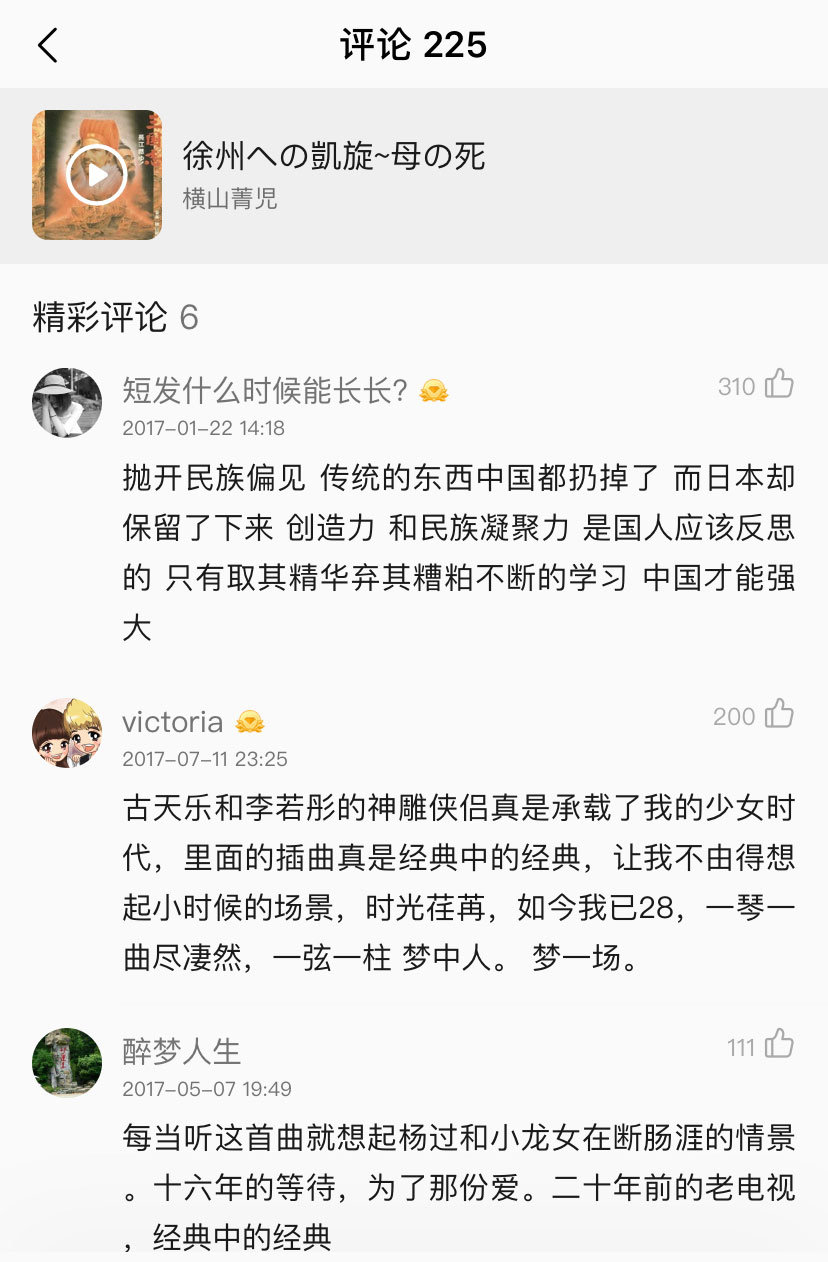Toggle the 111 like for 醉梦人生
Viewport: 828px width, 1262px height.
779,1044
